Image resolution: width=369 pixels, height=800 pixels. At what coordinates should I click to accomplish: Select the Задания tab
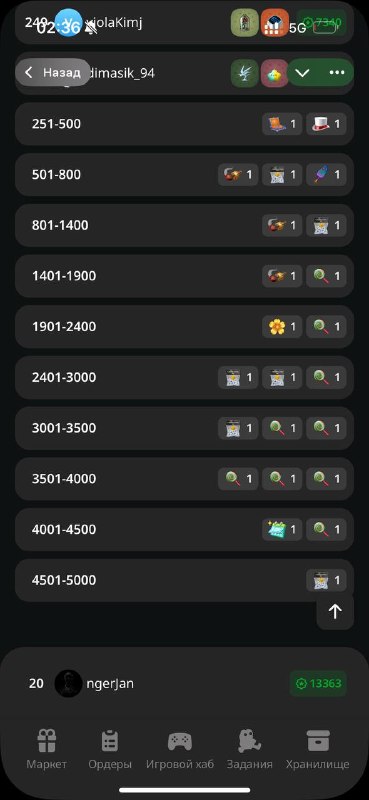tap(250, 749)
